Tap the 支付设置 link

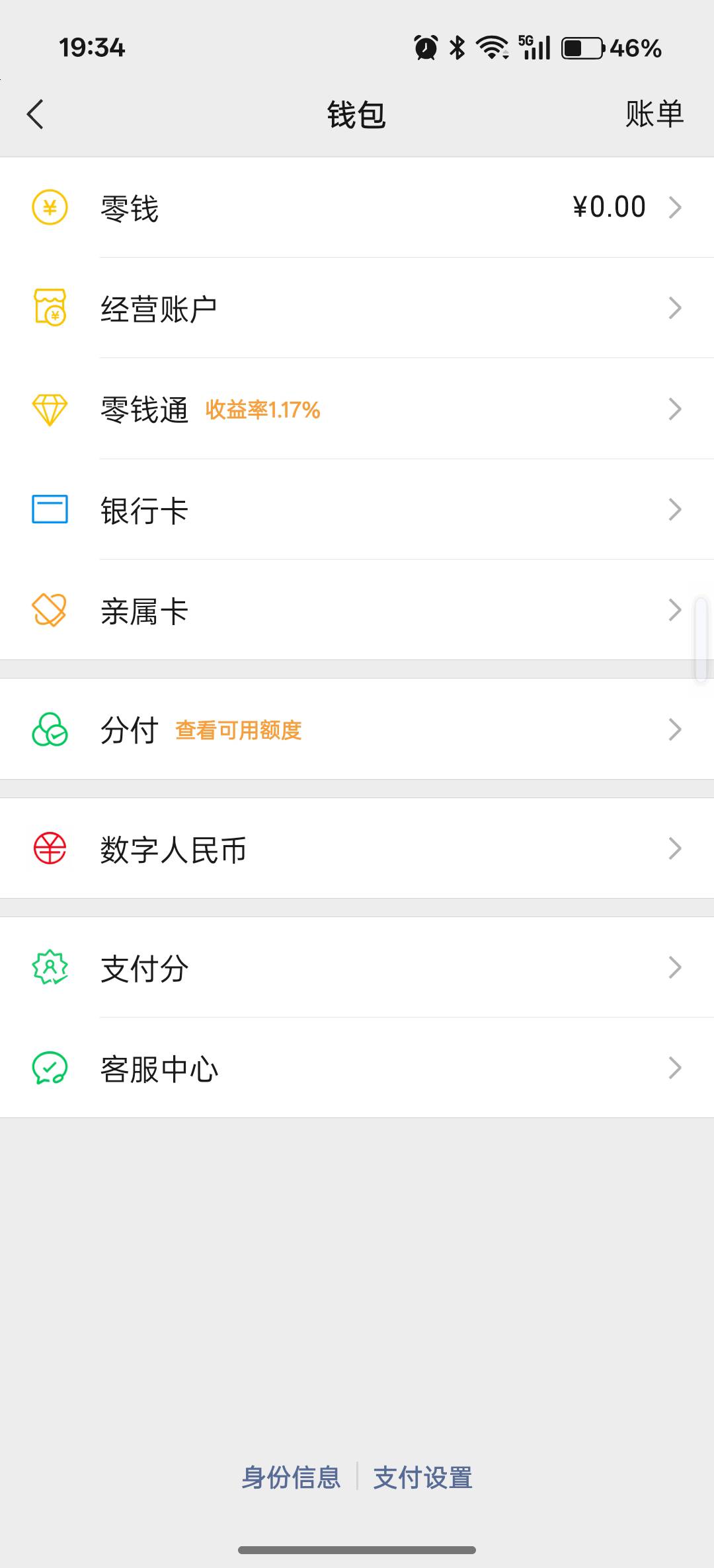pyautogui.click(x=423, y=1477)
